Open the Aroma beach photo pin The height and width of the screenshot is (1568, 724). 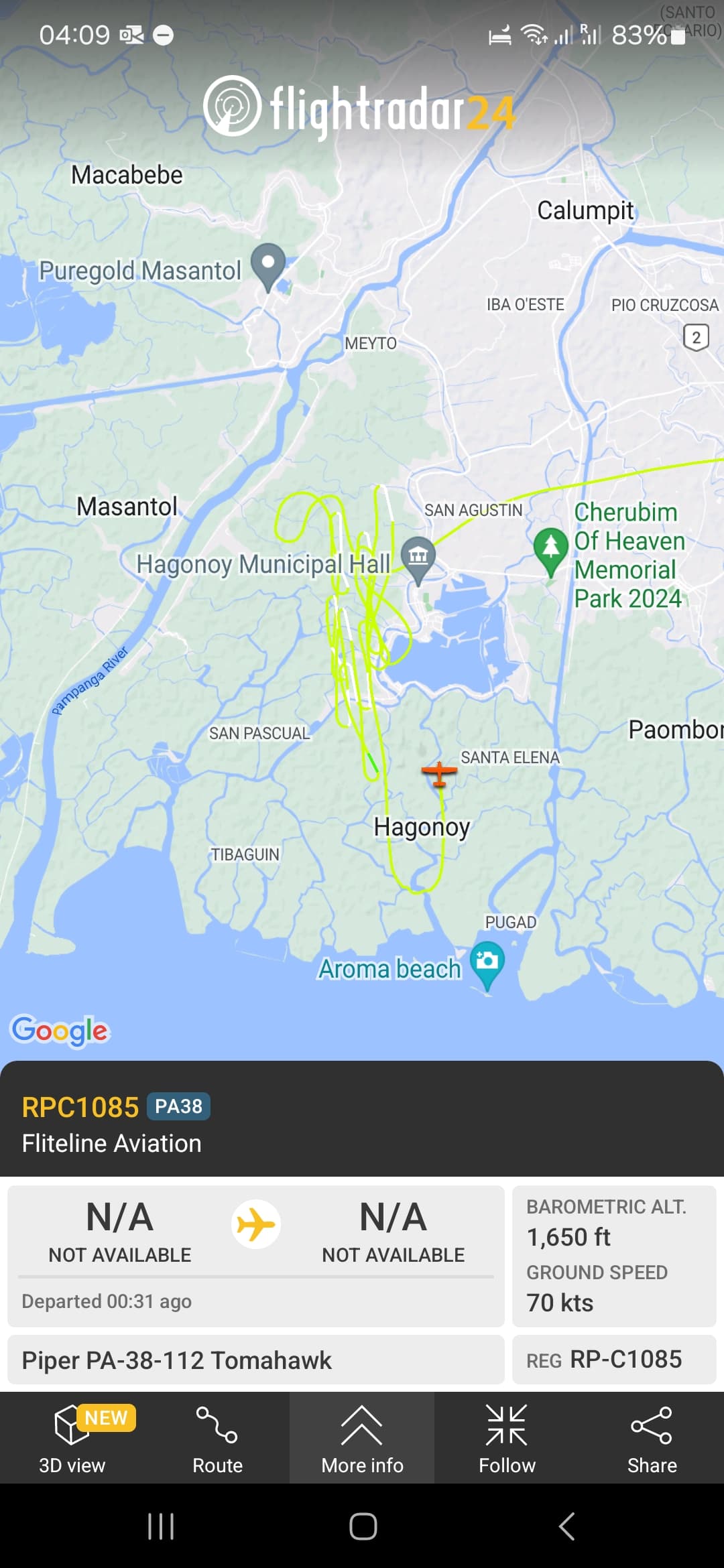coord(487,962)
